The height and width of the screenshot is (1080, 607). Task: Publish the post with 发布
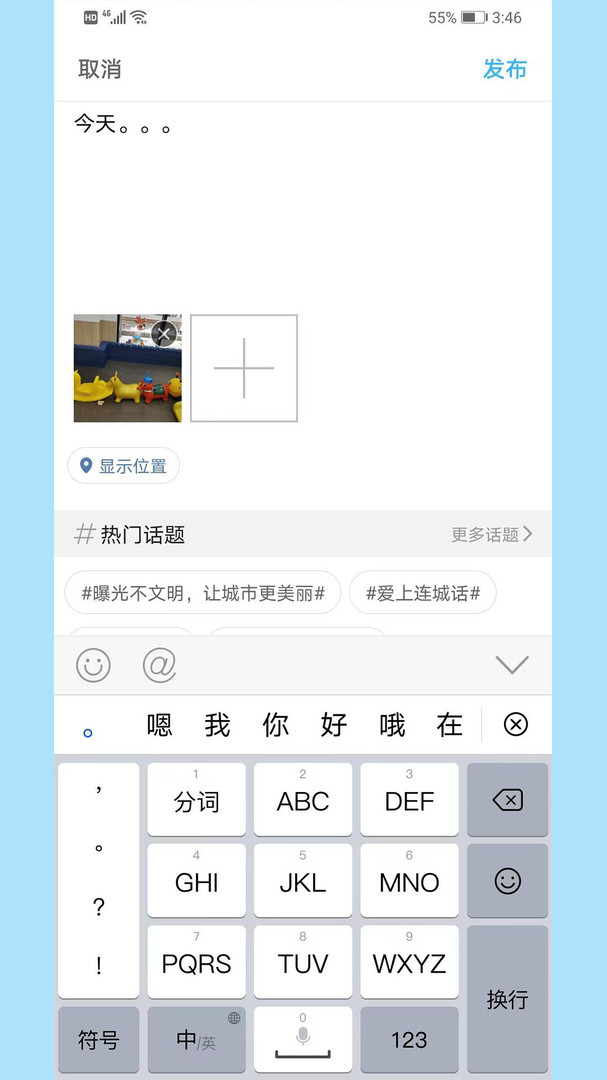pos(504,69)
